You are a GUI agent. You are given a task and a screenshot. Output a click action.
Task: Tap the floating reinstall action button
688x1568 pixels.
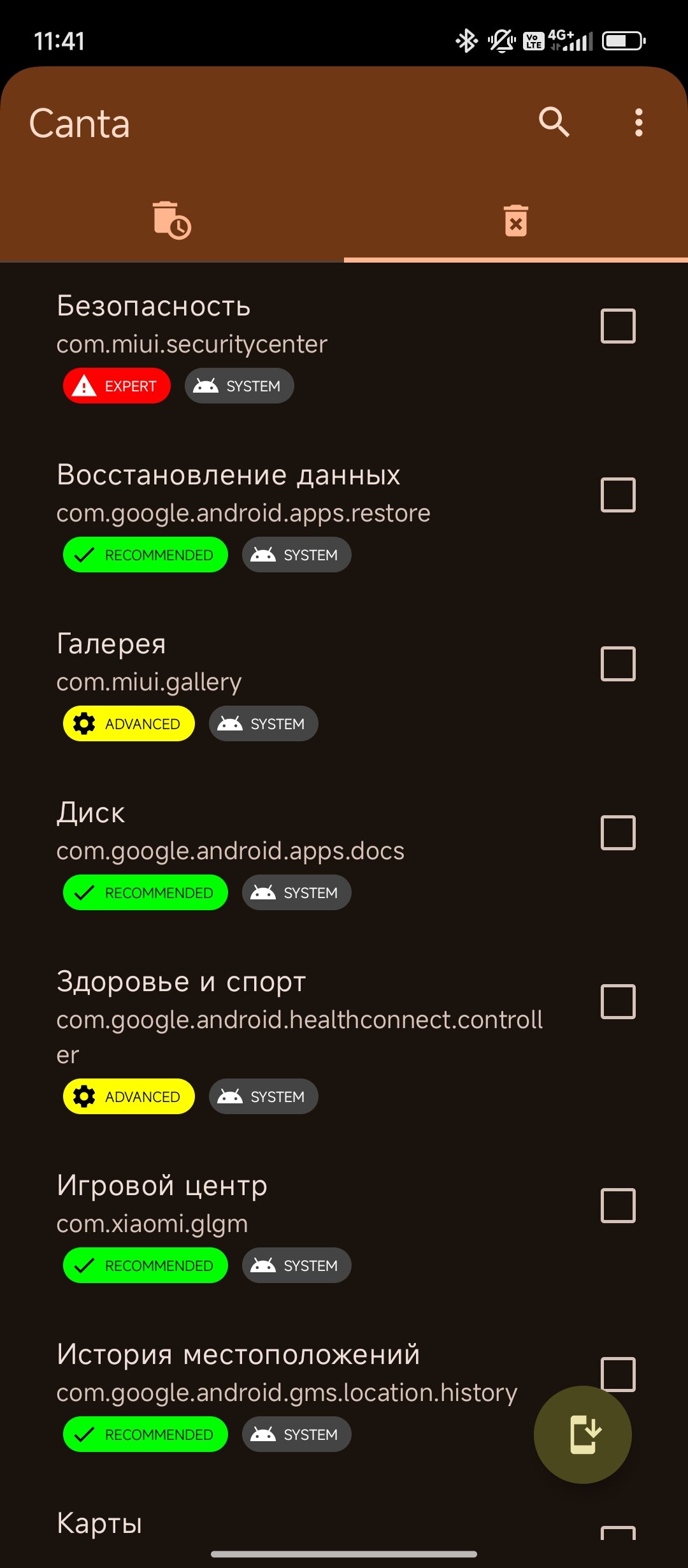(x=583, y=1435)
